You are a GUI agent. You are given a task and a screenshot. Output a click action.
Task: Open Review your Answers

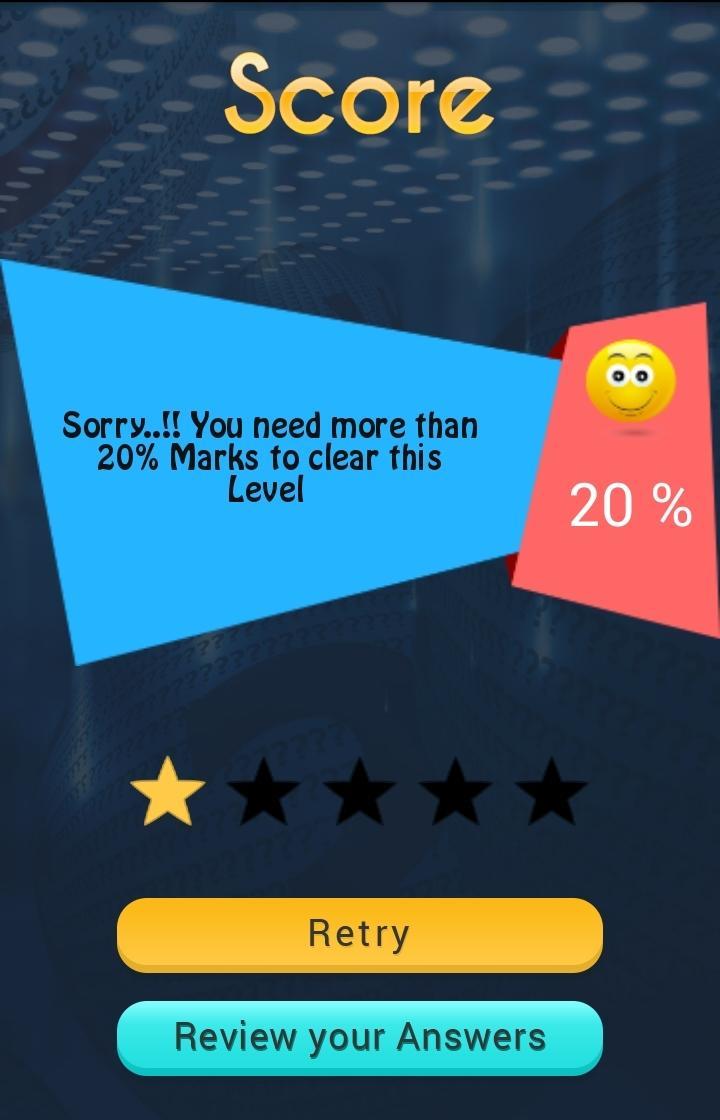(x=359, y=1037)
